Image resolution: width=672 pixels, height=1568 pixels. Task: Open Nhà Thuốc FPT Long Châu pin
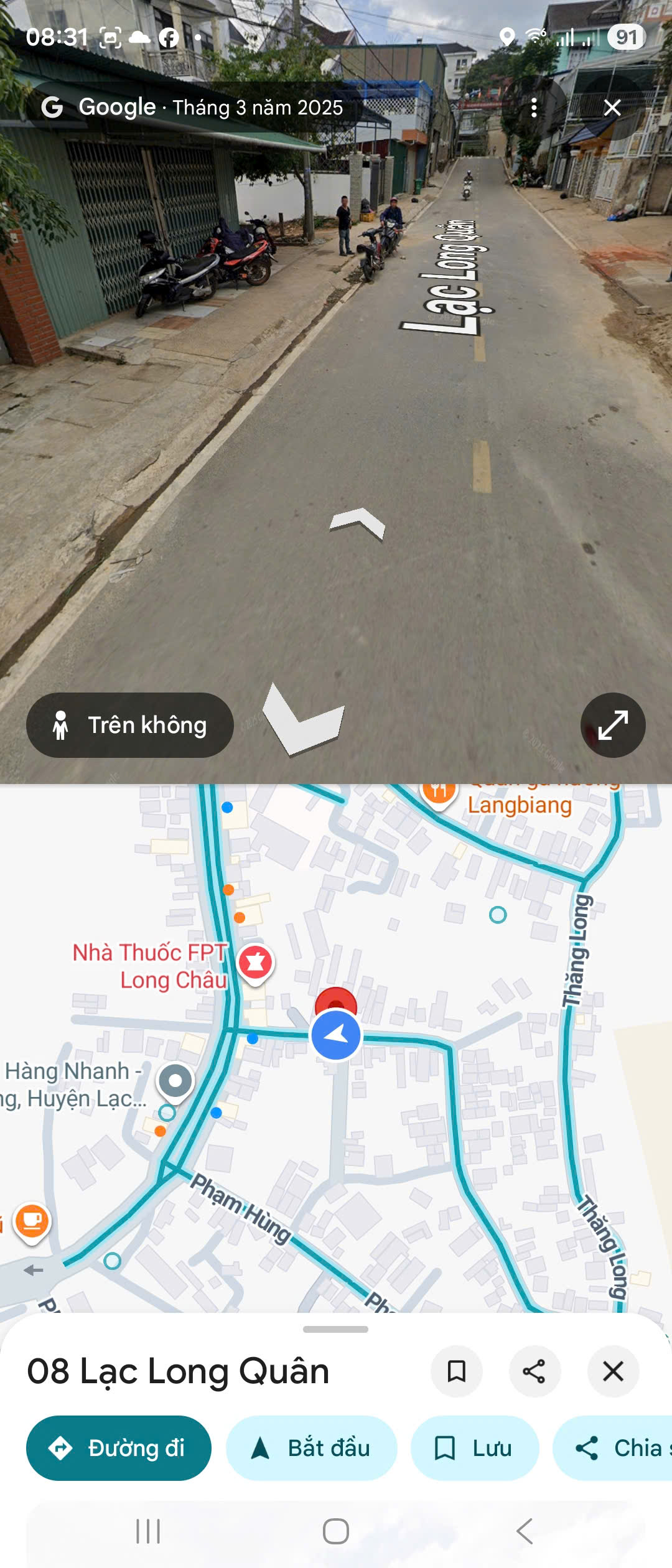[x=255, y=963]
